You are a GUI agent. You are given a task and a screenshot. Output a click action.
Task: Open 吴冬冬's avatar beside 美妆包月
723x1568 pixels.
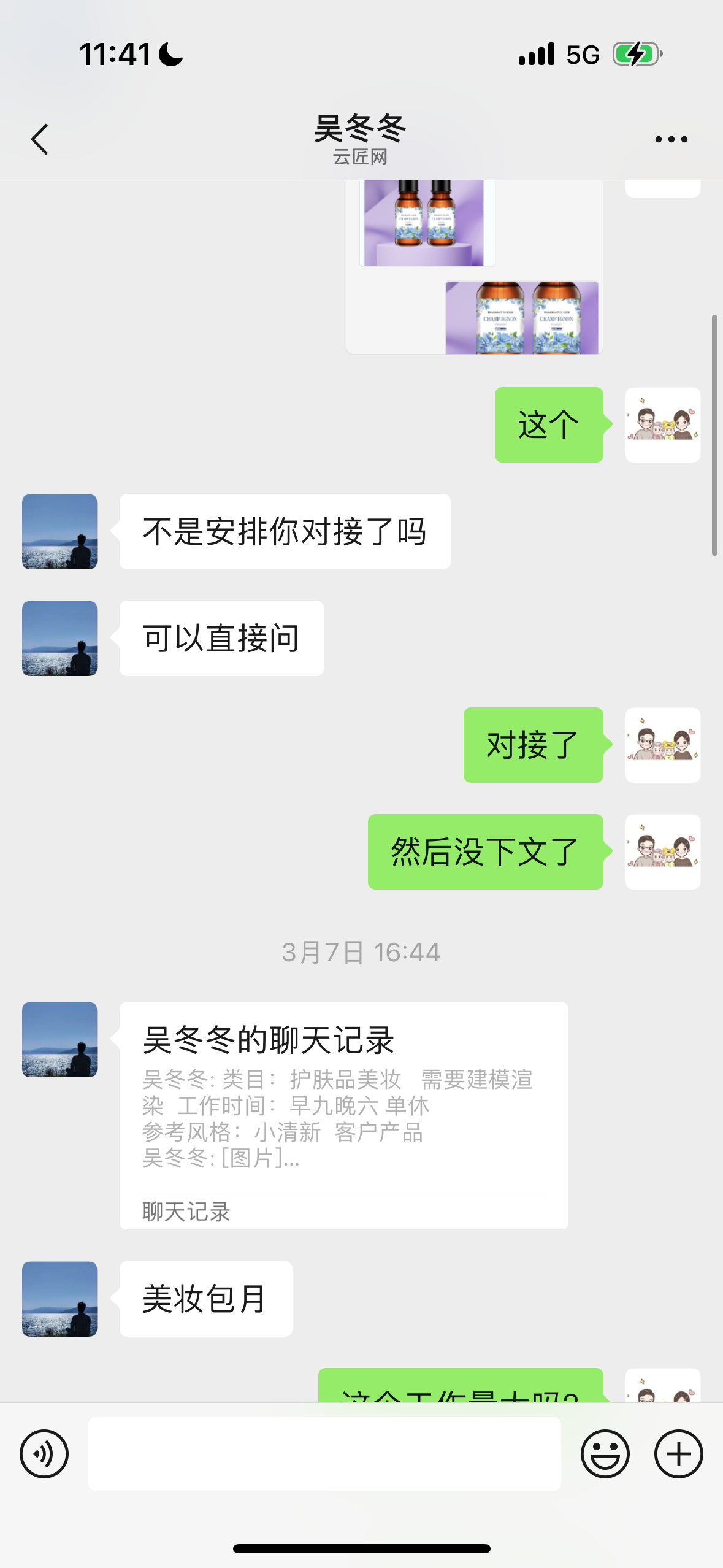coord(59,1299)
